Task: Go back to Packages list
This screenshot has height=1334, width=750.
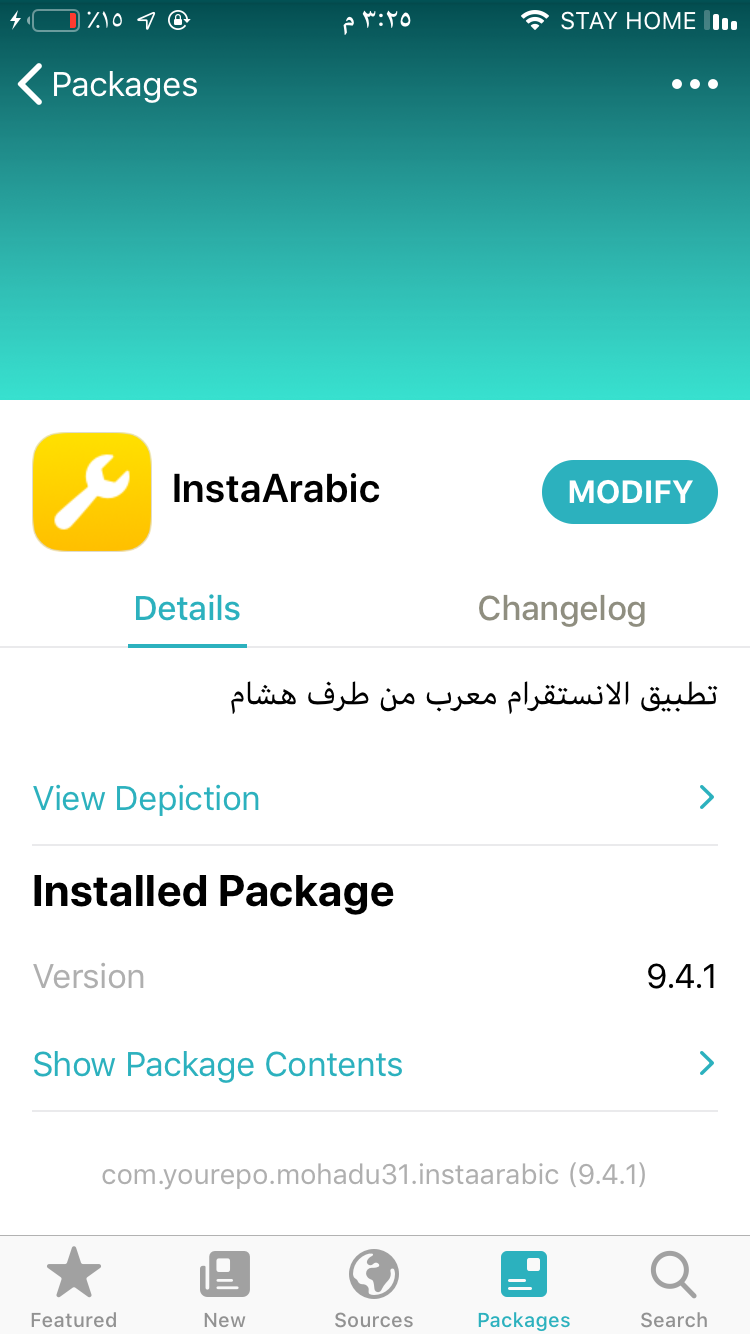Action: click(108, 85)
